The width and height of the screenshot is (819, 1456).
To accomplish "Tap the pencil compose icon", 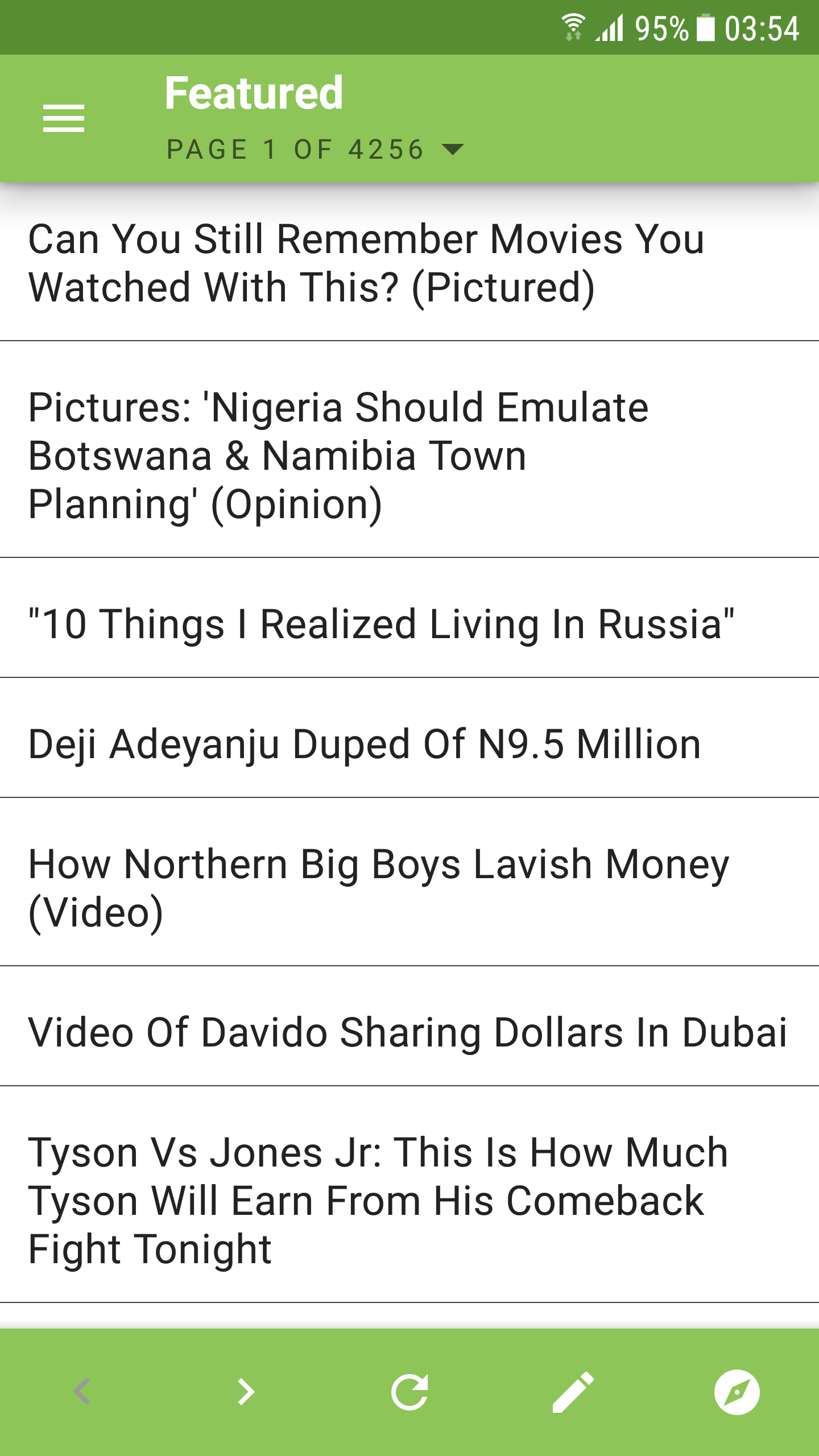I will 573,1392.
